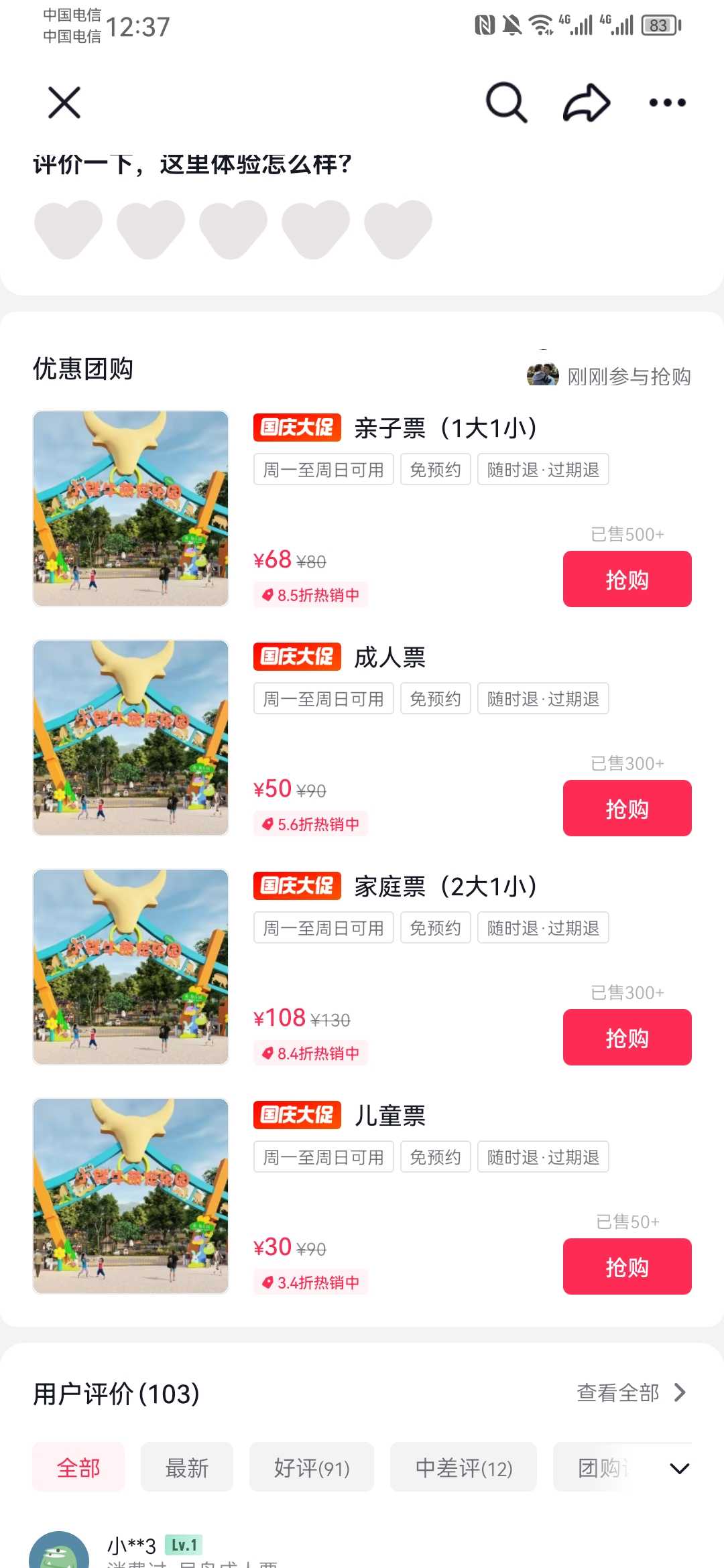Open the three-dot overflow menu

pyautogui.click(x=667, y=103)
